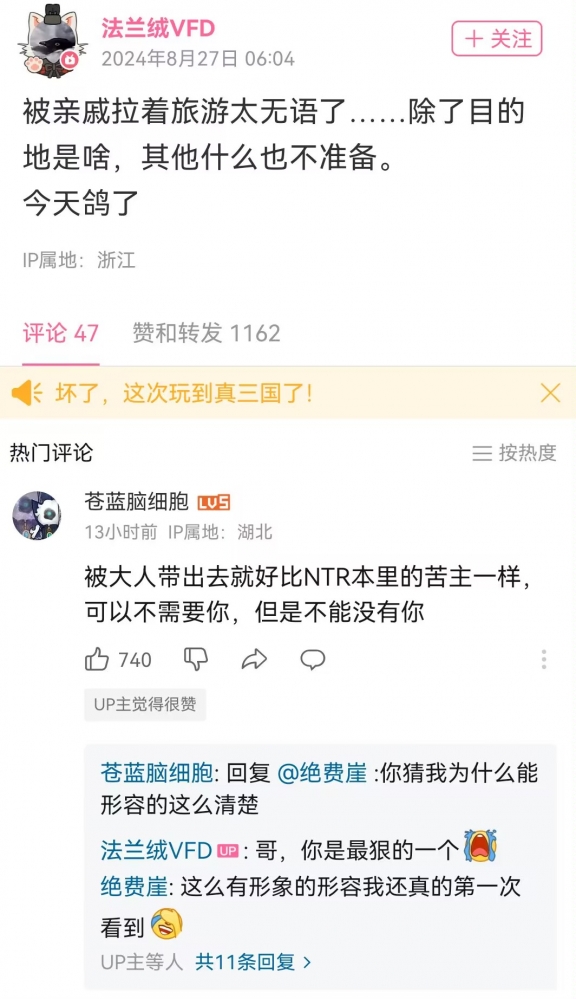Reply to 苍蓝脑细胞's comment
The height and width of the screenshot is (999, 576).
pyautogui.click(x=313, y=659)
